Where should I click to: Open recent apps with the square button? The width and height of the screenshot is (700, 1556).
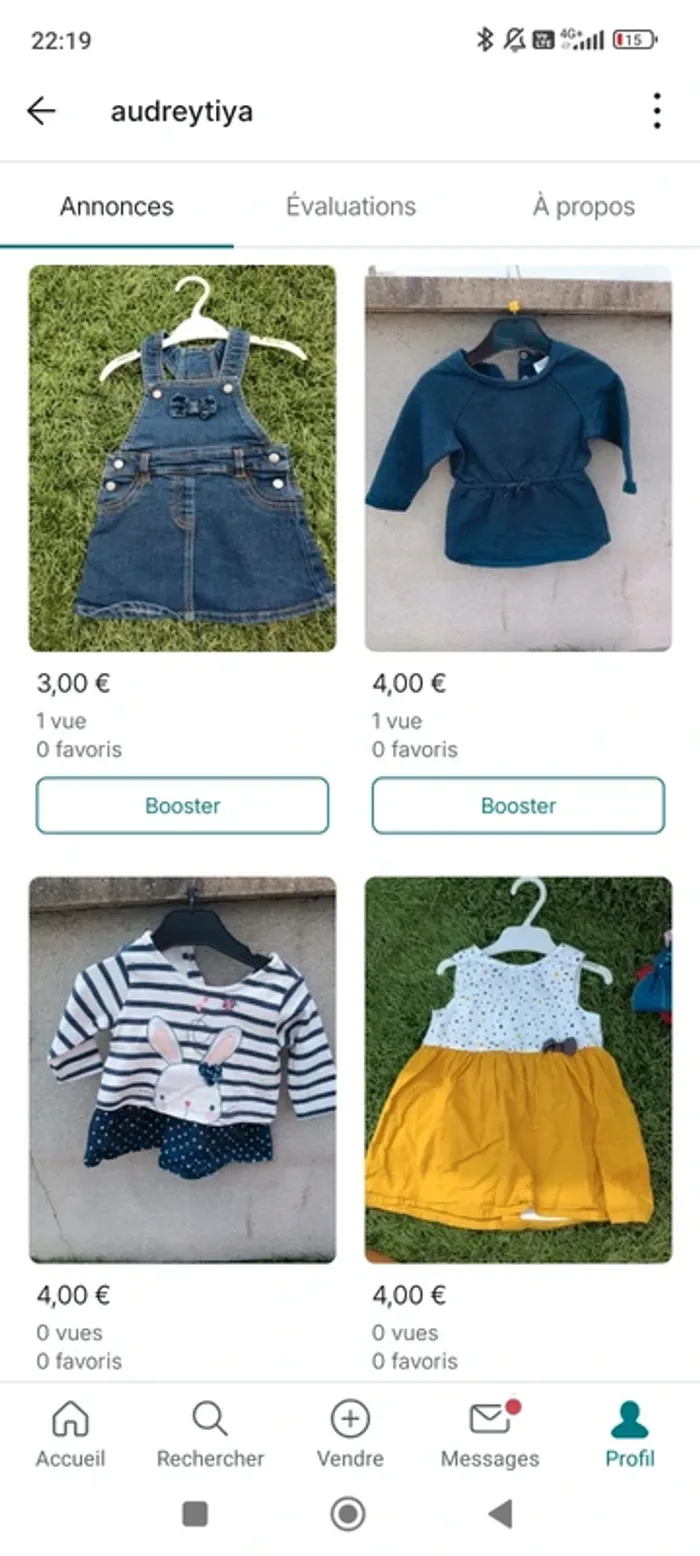[x=195, y=1514]
